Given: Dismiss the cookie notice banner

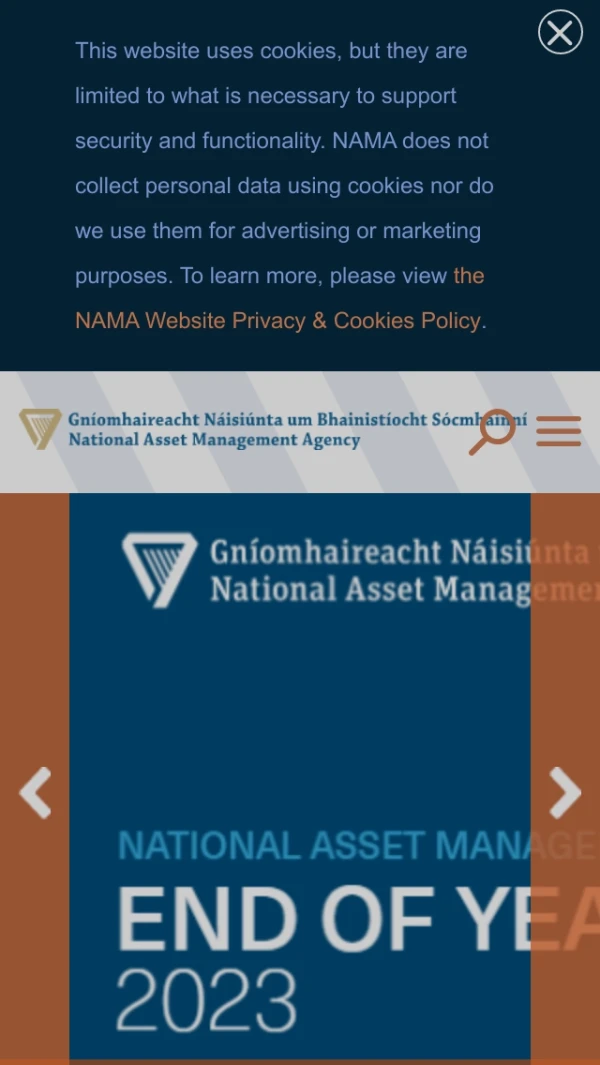Looking at the screenshot, I should coord(560,33).
